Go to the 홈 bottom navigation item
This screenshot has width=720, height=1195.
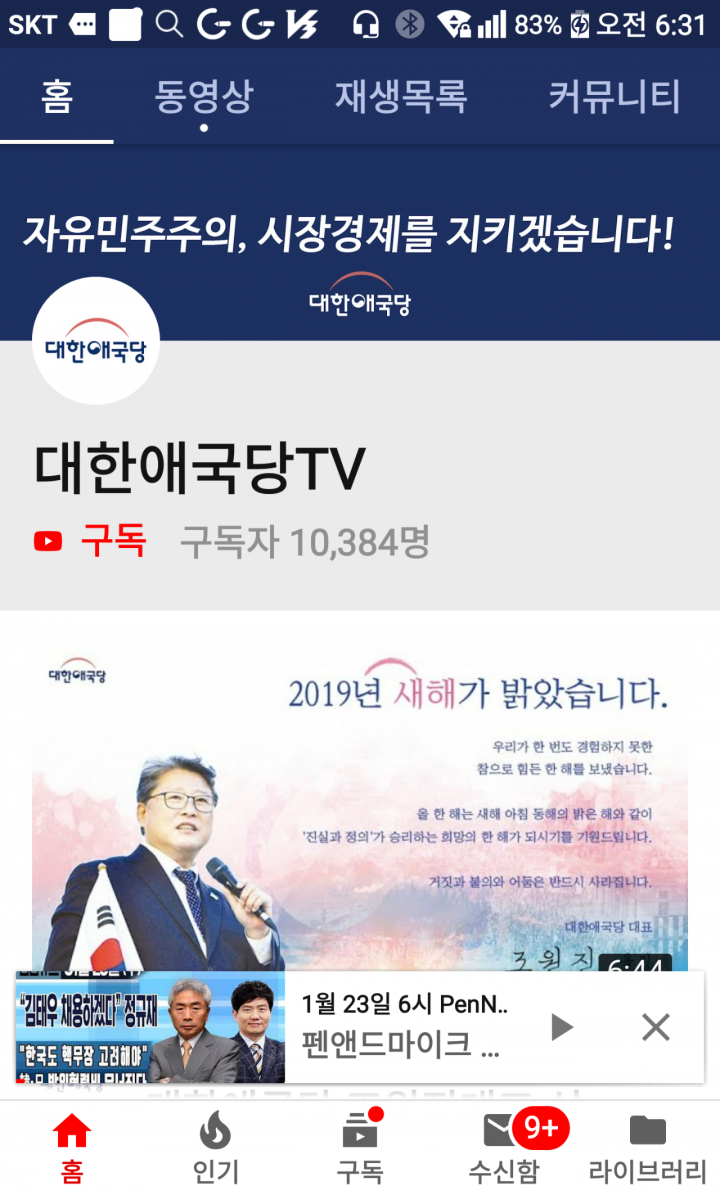click(72, 1148)
